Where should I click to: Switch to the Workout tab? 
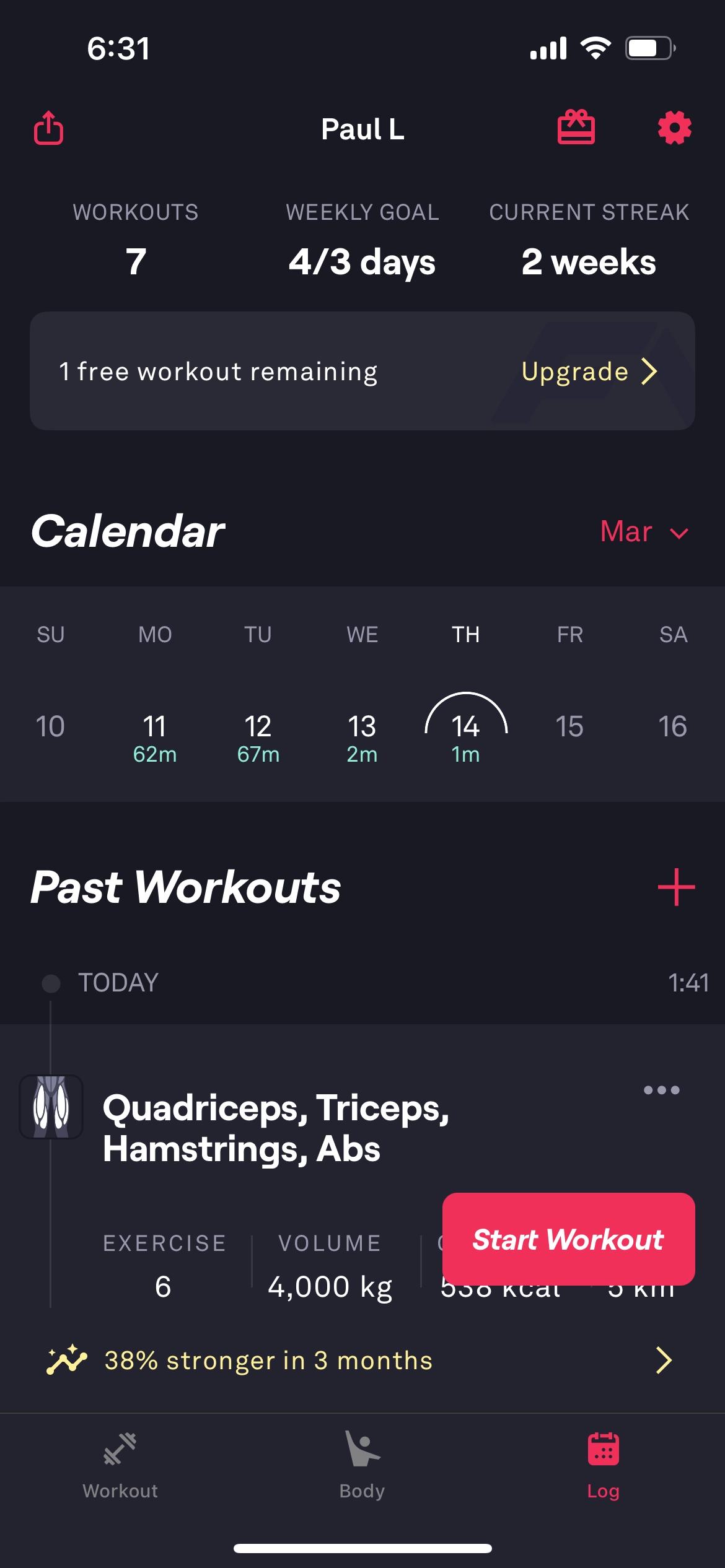(x=120, y=1465)
